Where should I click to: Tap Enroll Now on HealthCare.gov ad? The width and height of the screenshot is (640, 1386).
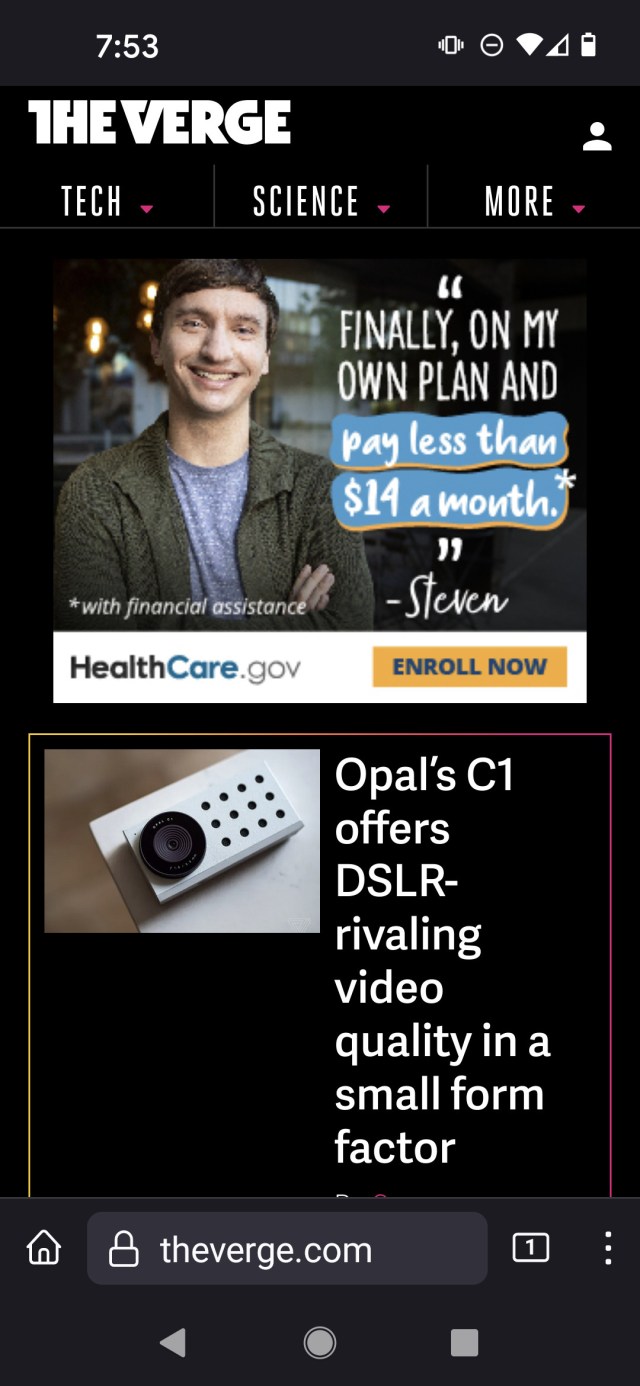click(469, 667)
